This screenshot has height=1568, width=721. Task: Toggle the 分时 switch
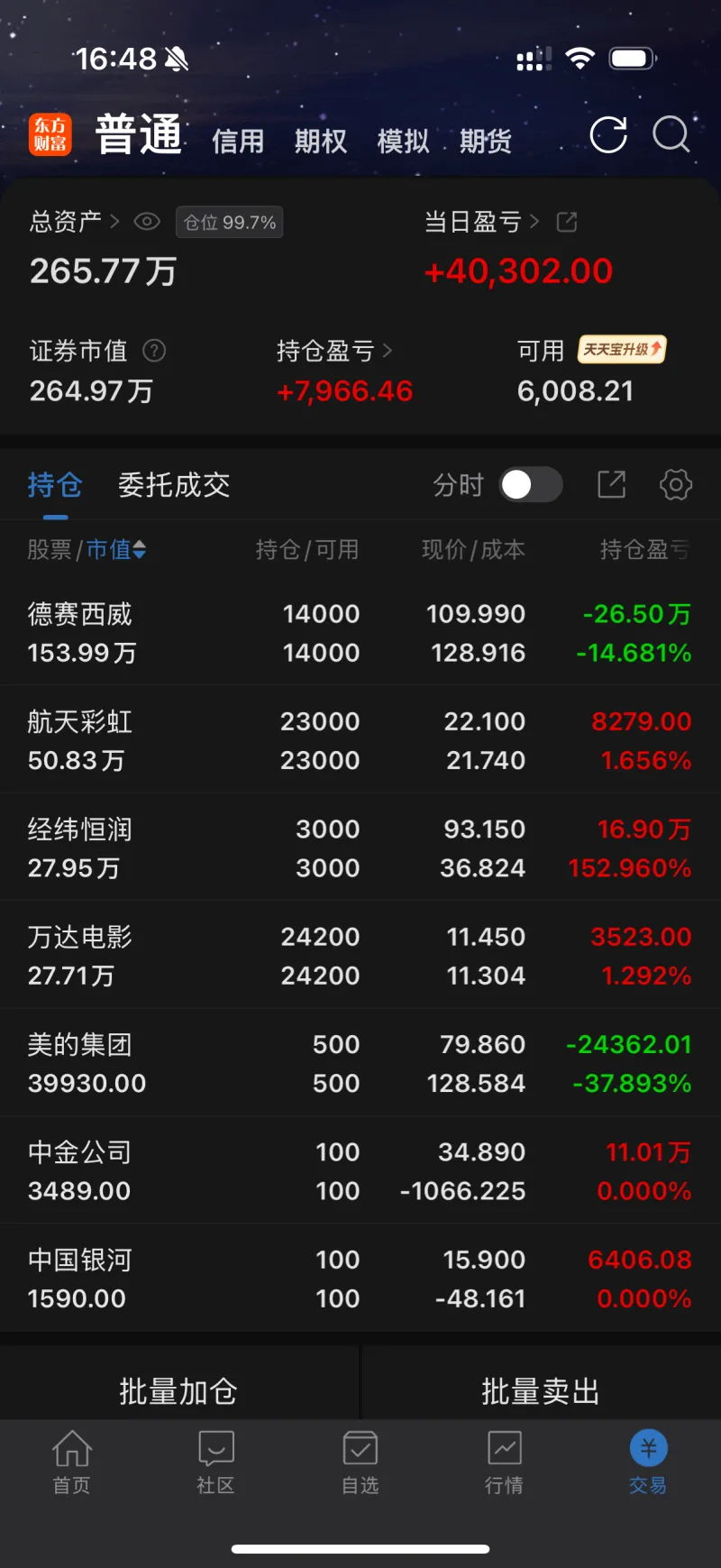531,485
